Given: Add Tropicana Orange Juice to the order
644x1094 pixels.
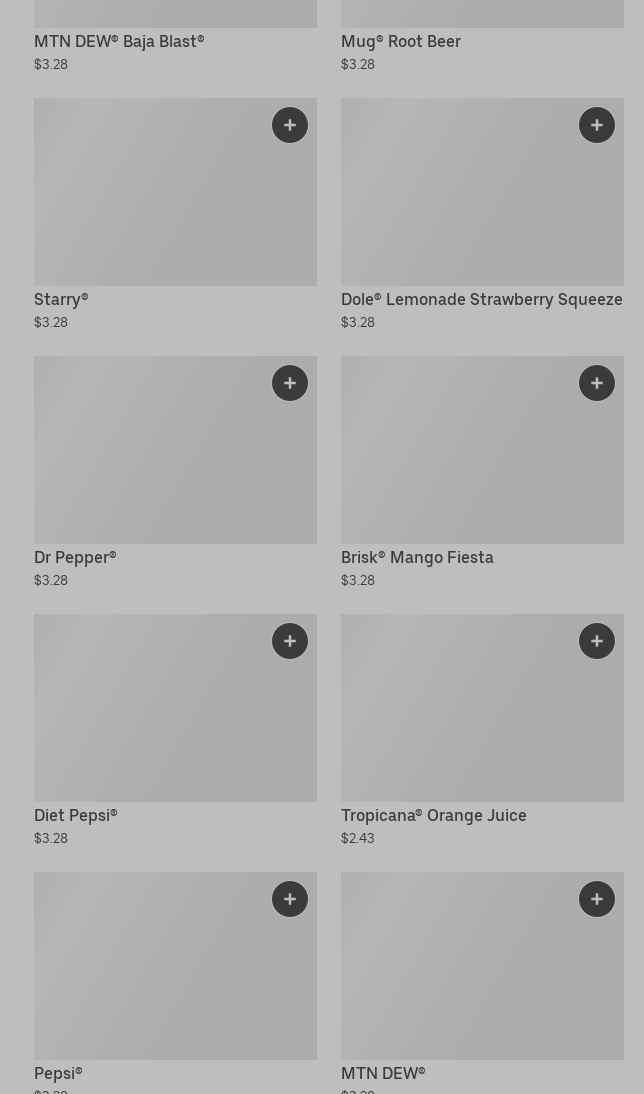Looking at the screenshot, I should coord(597,641).
